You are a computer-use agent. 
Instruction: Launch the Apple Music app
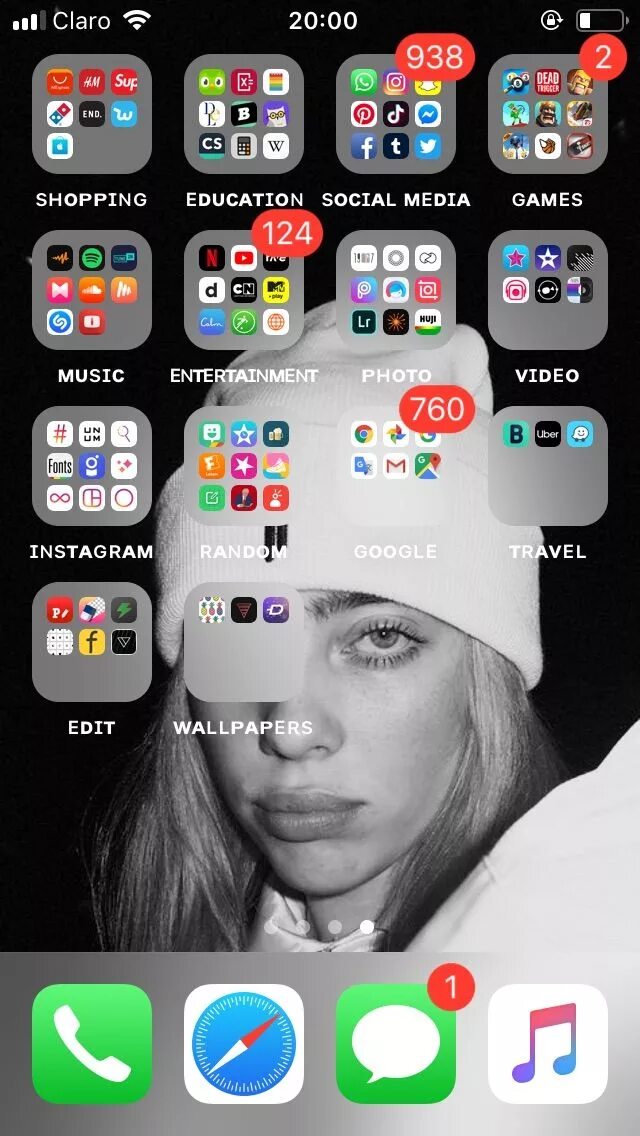(x=548, y=1044)
